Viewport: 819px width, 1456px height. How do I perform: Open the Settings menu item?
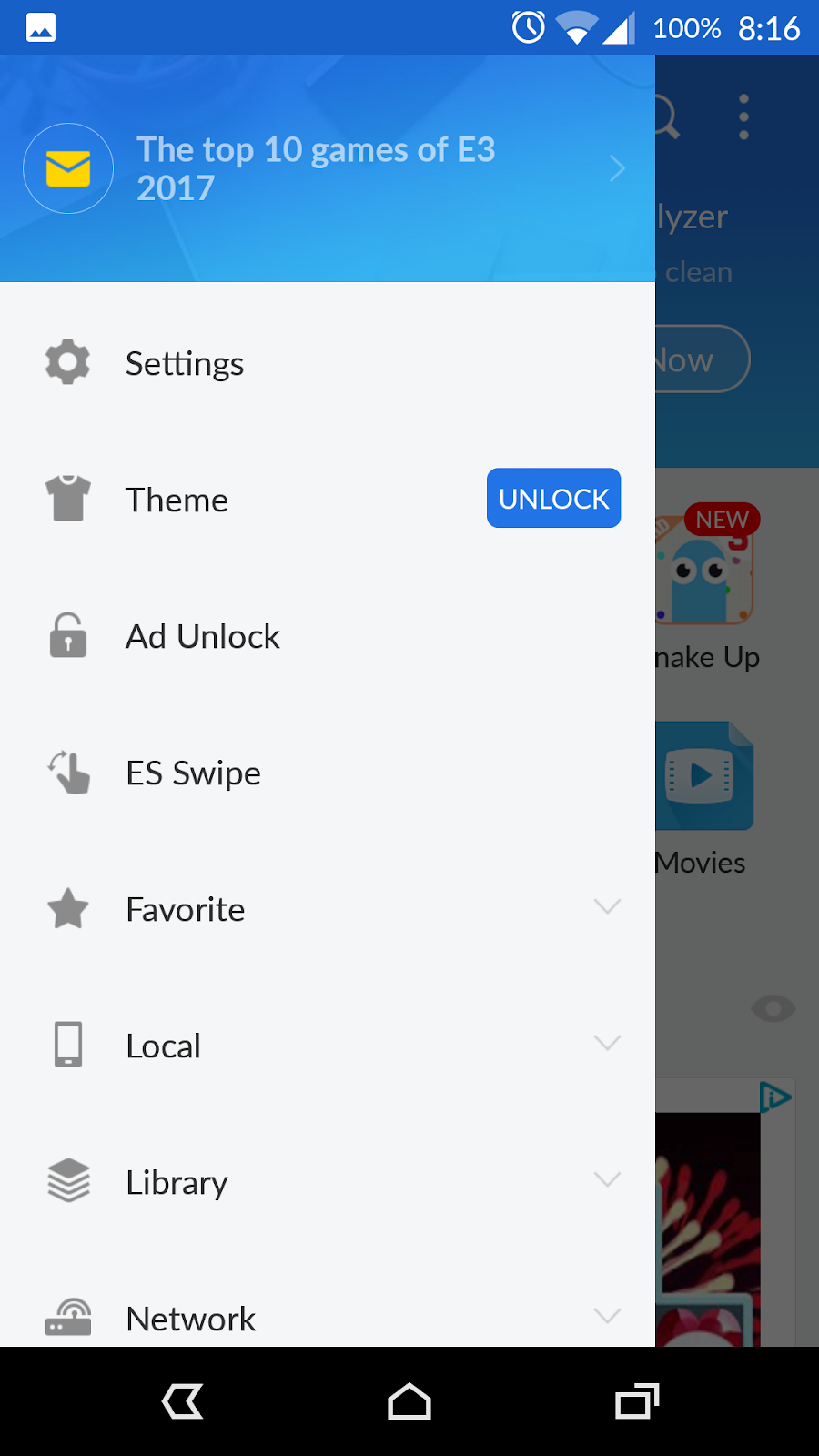click(x=185, y=364)
